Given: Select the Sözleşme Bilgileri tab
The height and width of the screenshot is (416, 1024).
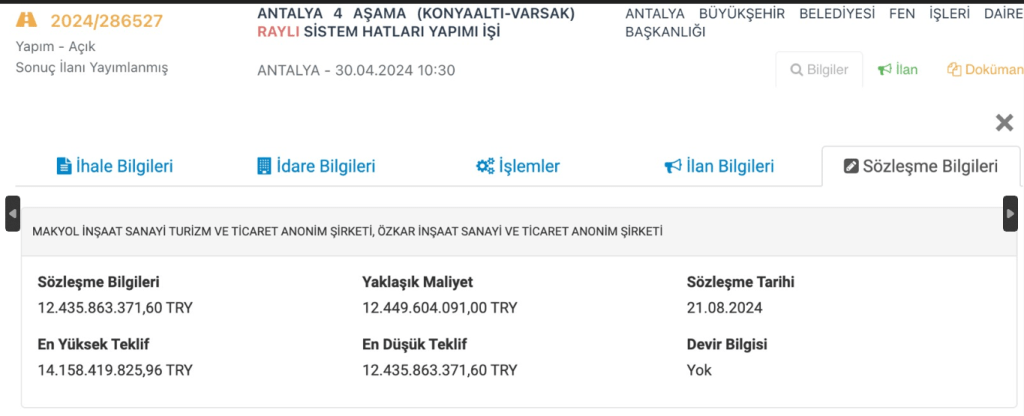Looking at the screenshot, I should [920, 166].
